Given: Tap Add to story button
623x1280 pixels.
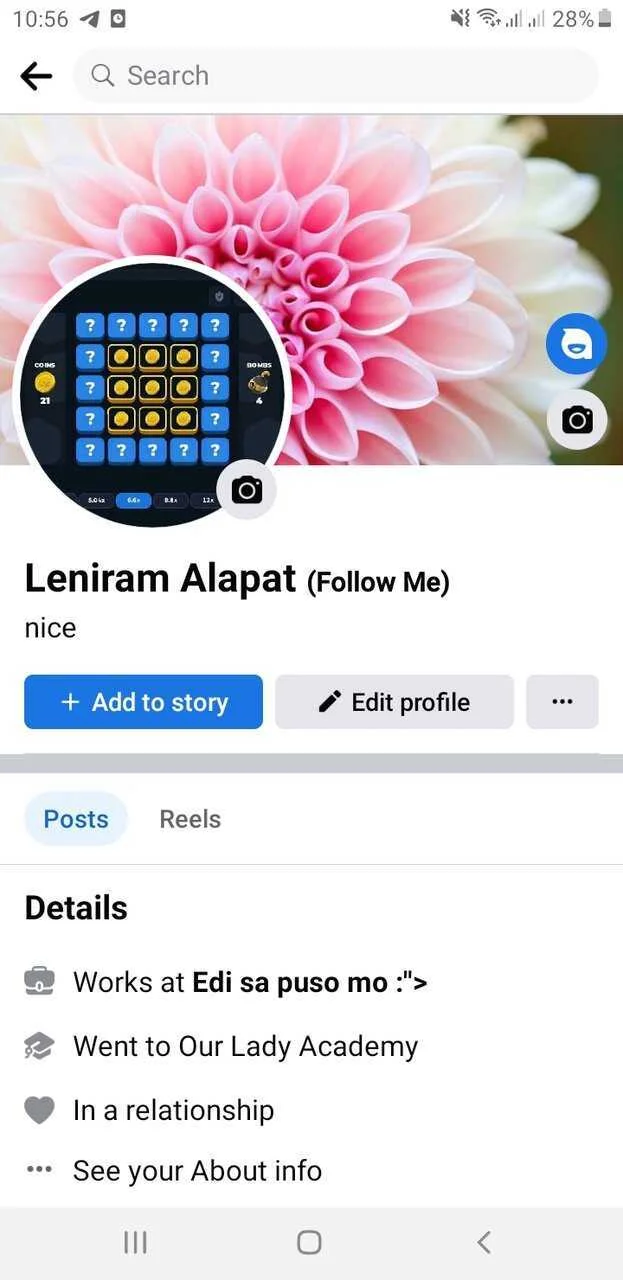Looking at the screenshot, I should click(x=144, y=702).
